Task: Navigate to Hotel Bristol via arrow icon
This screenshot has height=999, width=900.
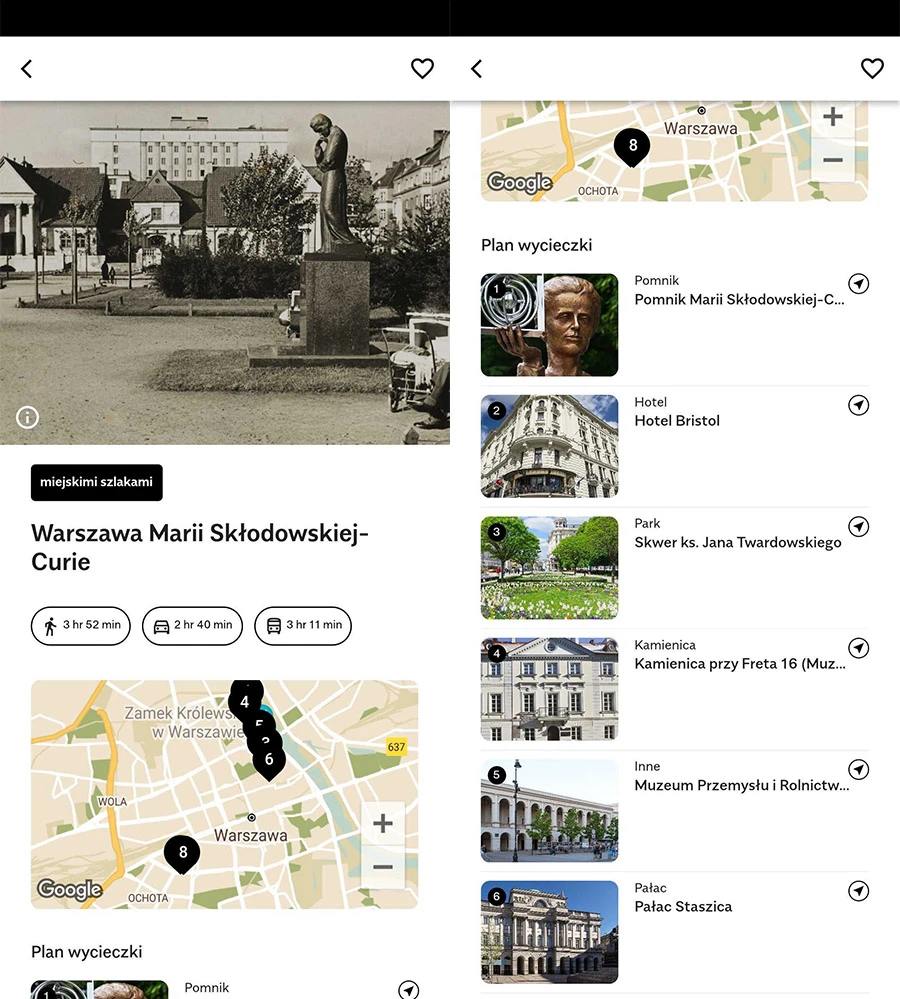Action: pyautogui.click(x=858, y=405)
